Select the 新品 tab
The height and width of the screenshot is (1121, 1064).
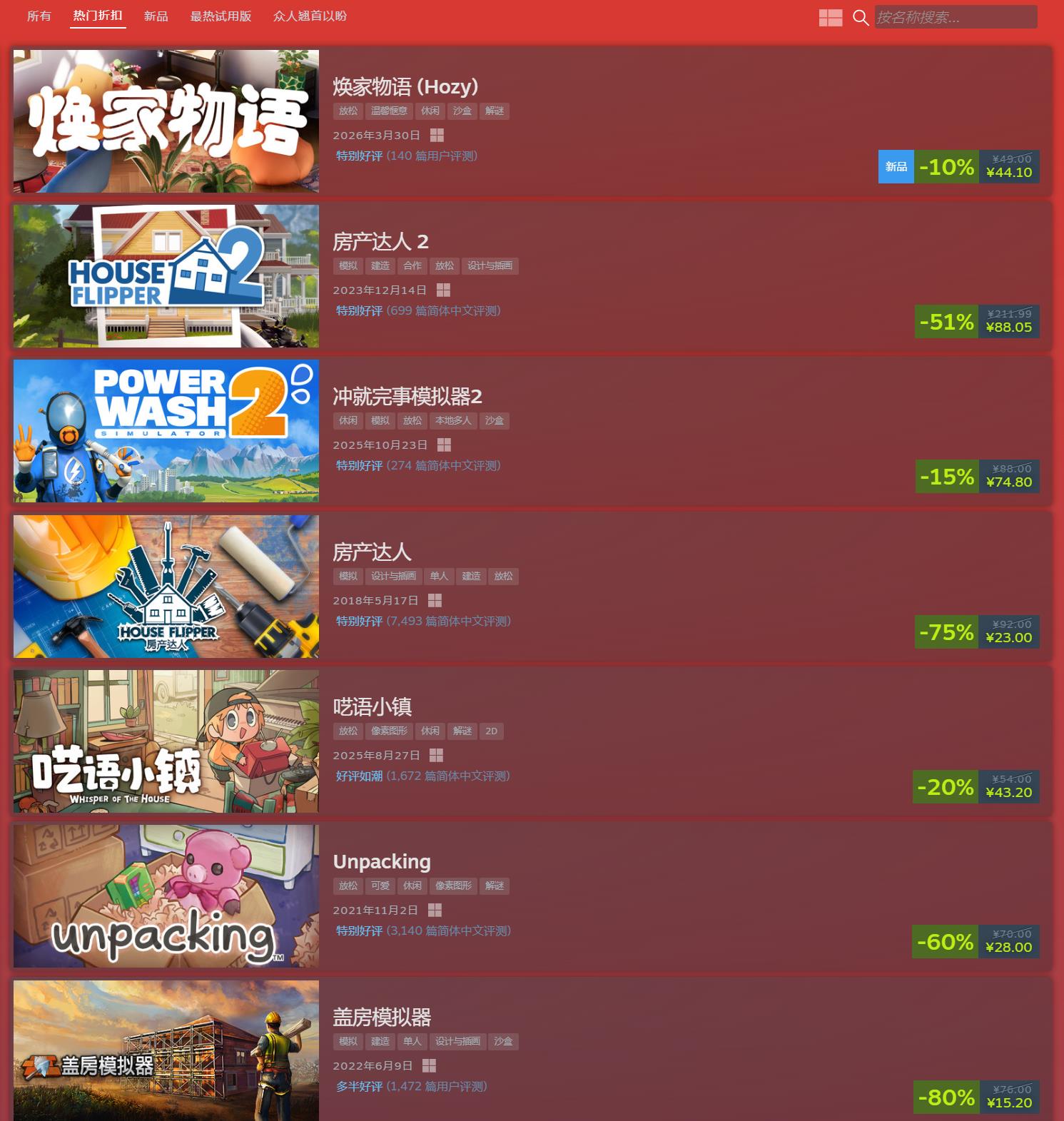click(156, 16)
